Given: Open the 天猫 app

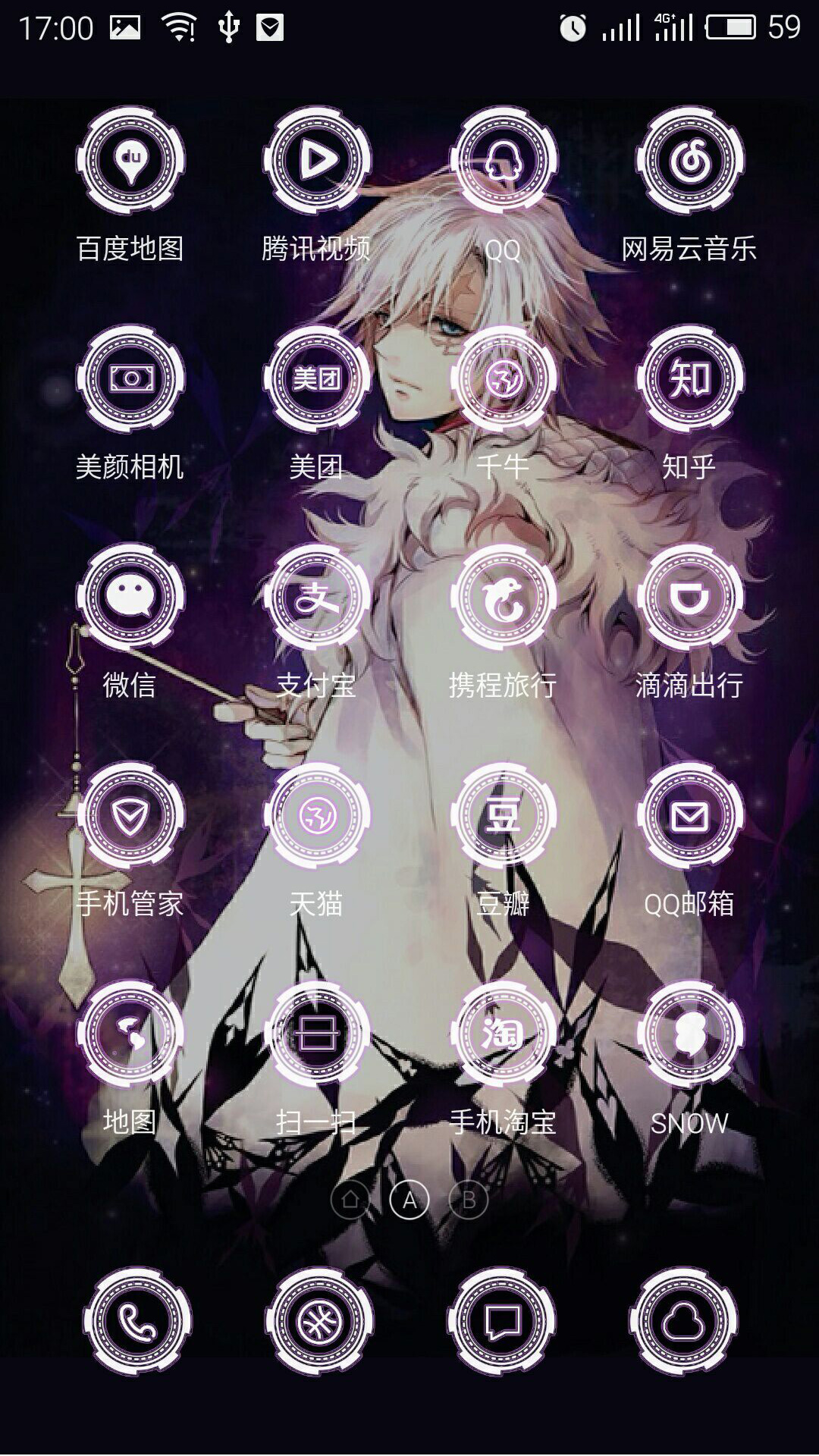Looking at the screenshot, I should click(317, 816).
